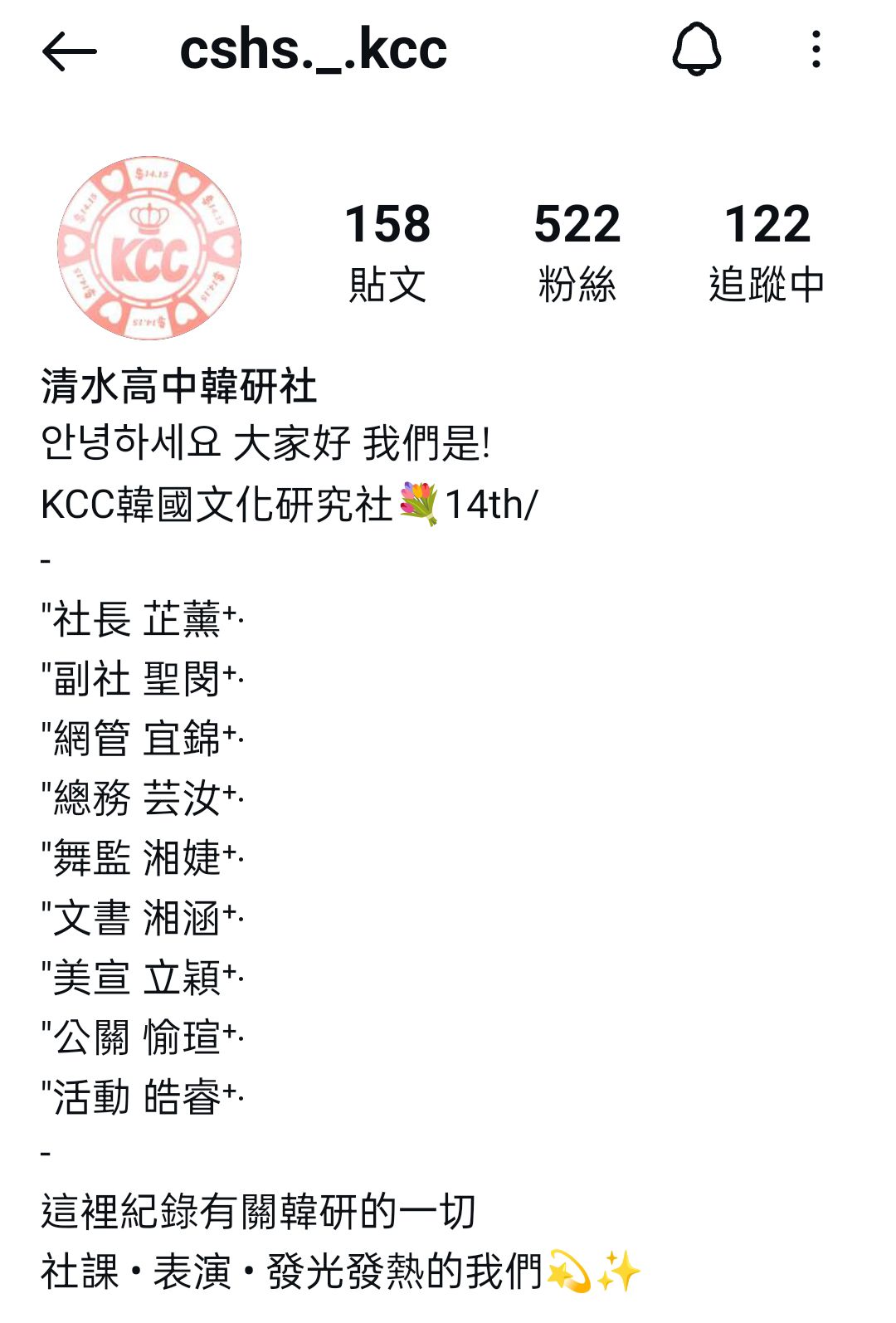View the KCC profile picture
Screen dimensions: 896x1323
(x=149, y=248)
